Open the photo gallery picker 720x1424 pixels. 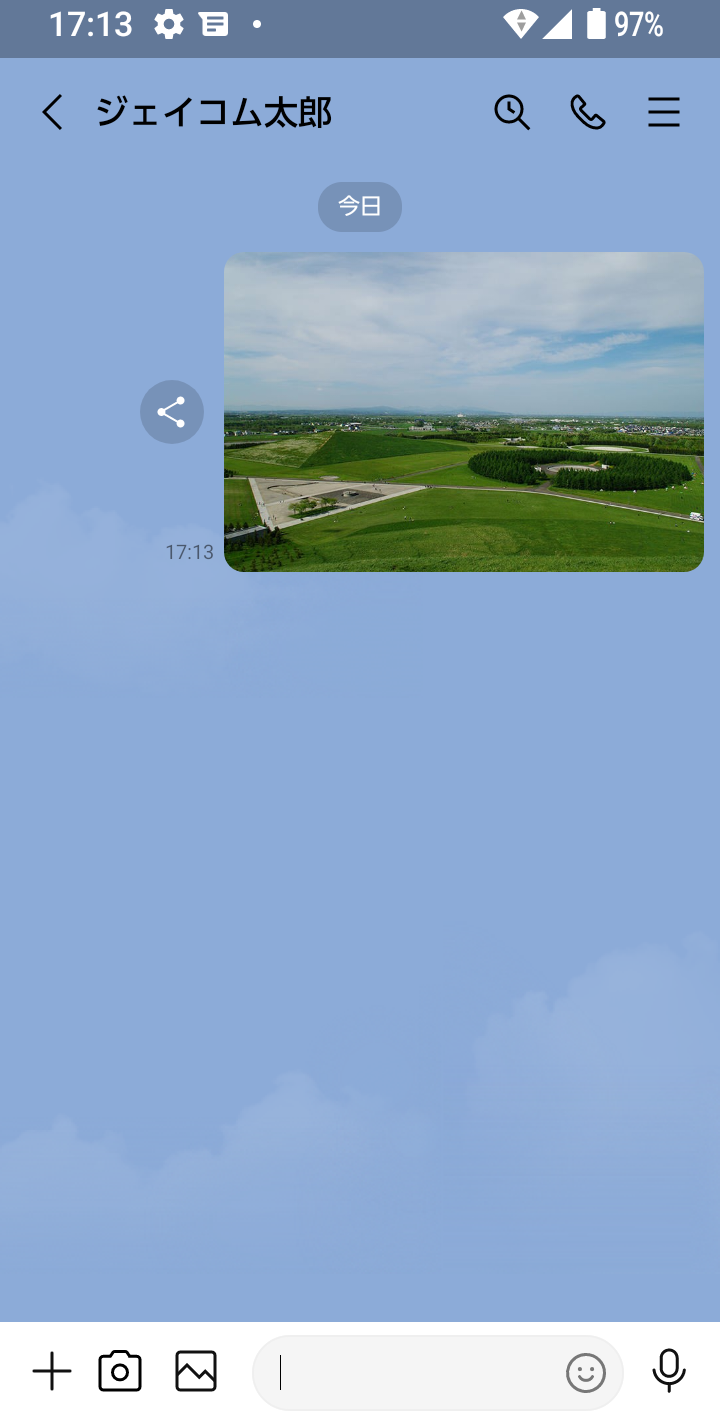pos(196,1372)
